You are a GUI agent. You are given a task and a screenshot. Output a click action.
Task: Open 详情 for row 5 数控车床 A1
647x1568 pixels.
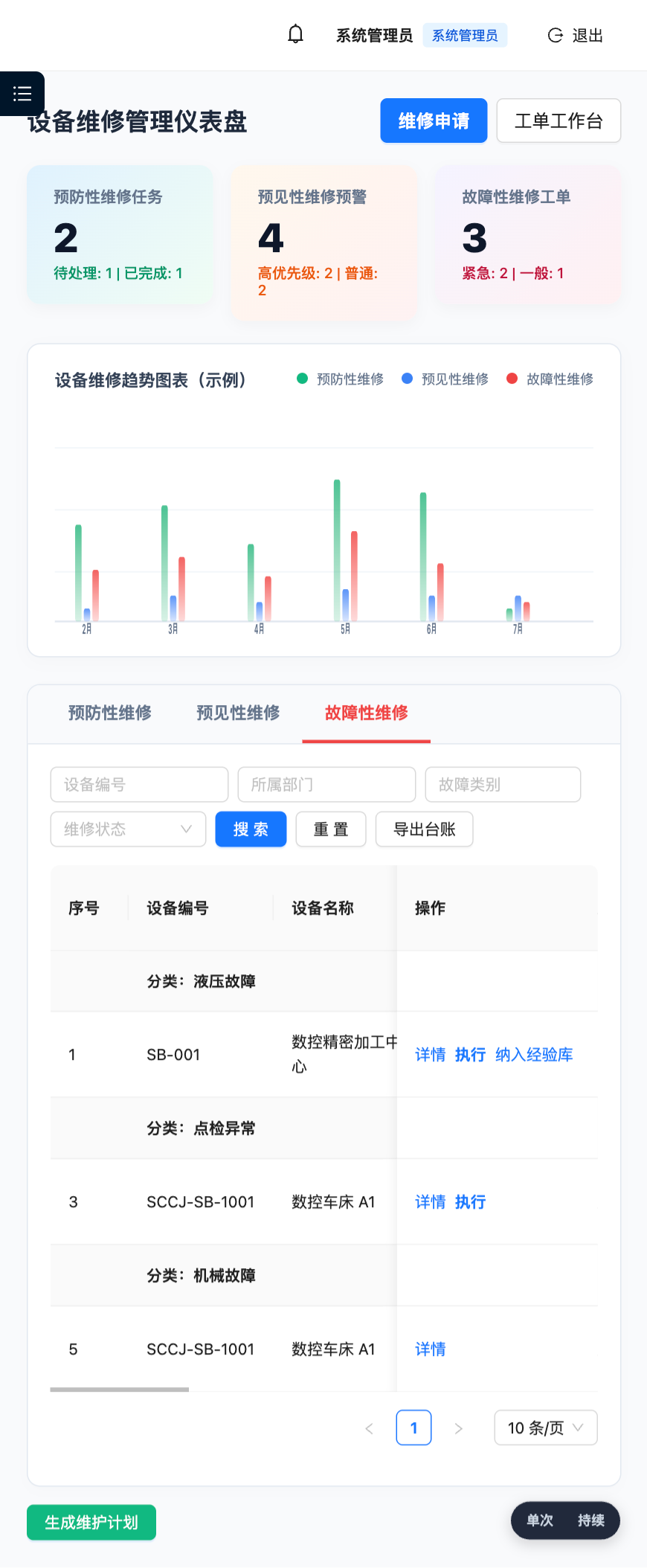click(430, 1349)
